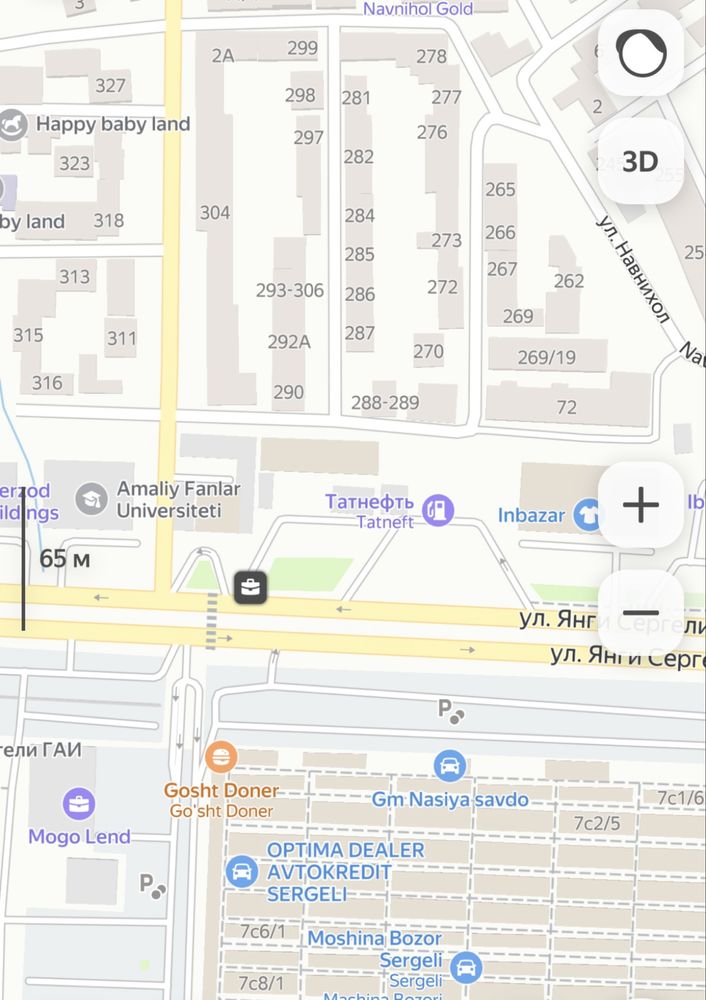Zoom out with the minus button
The image size is (706, 1000).
pos(640,613)
